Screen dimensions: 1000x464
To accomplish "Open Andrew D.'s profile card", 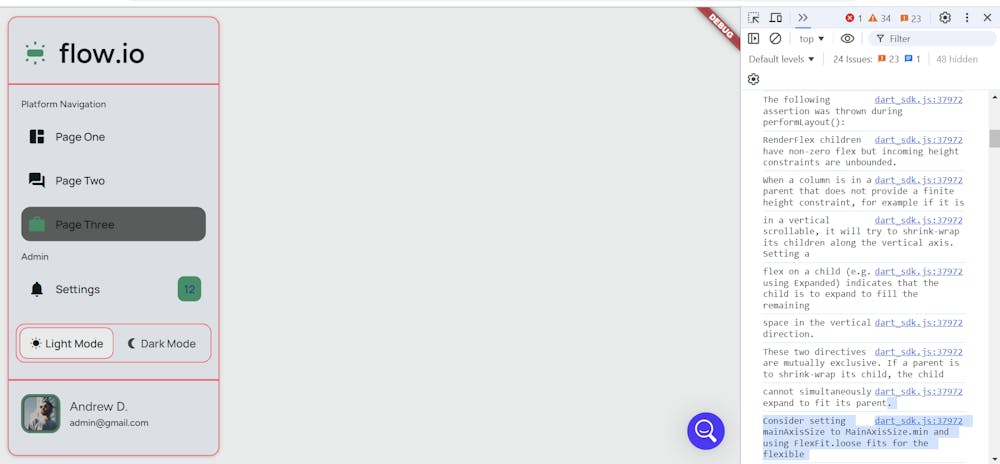I will 113,413.
